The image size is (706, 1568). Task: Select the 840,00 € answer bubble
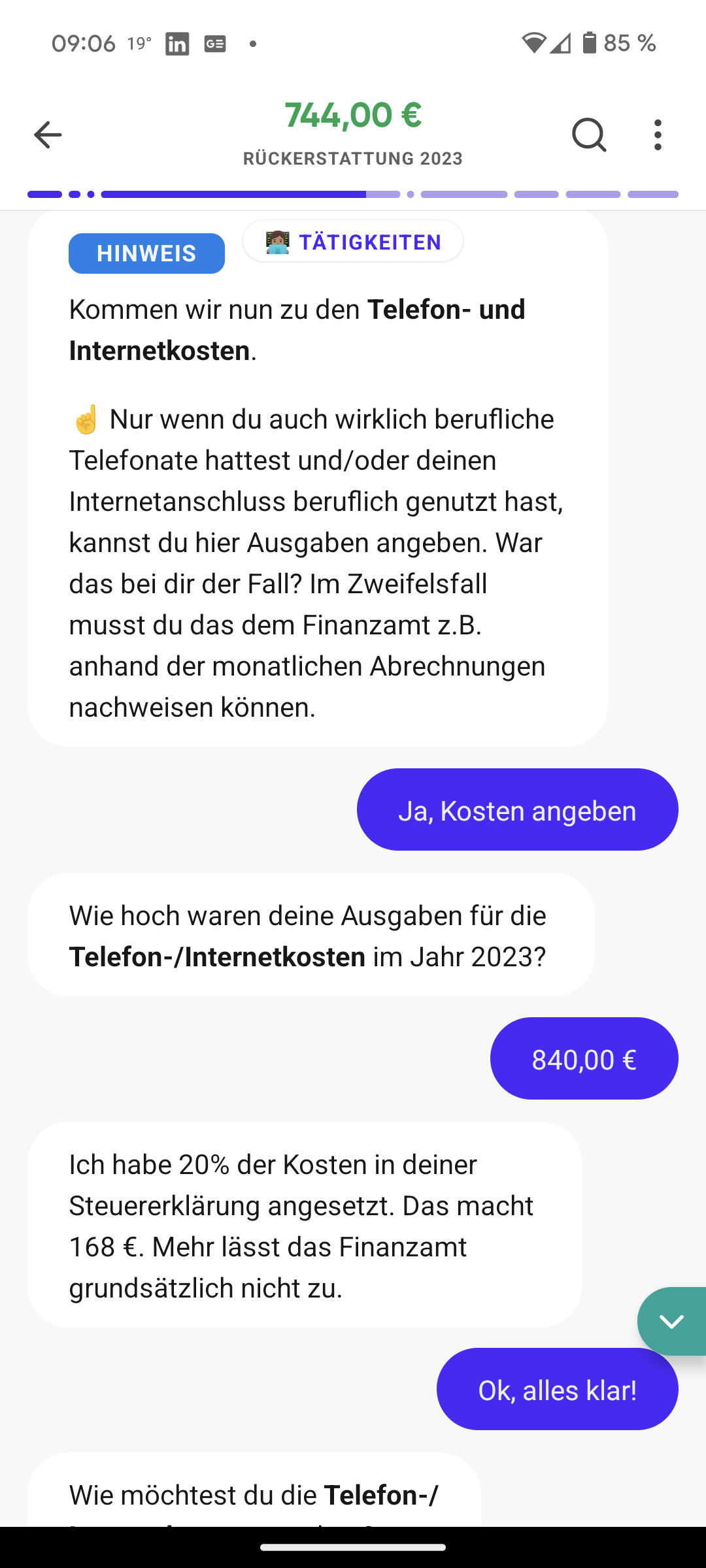click(x=584, y=1058)
